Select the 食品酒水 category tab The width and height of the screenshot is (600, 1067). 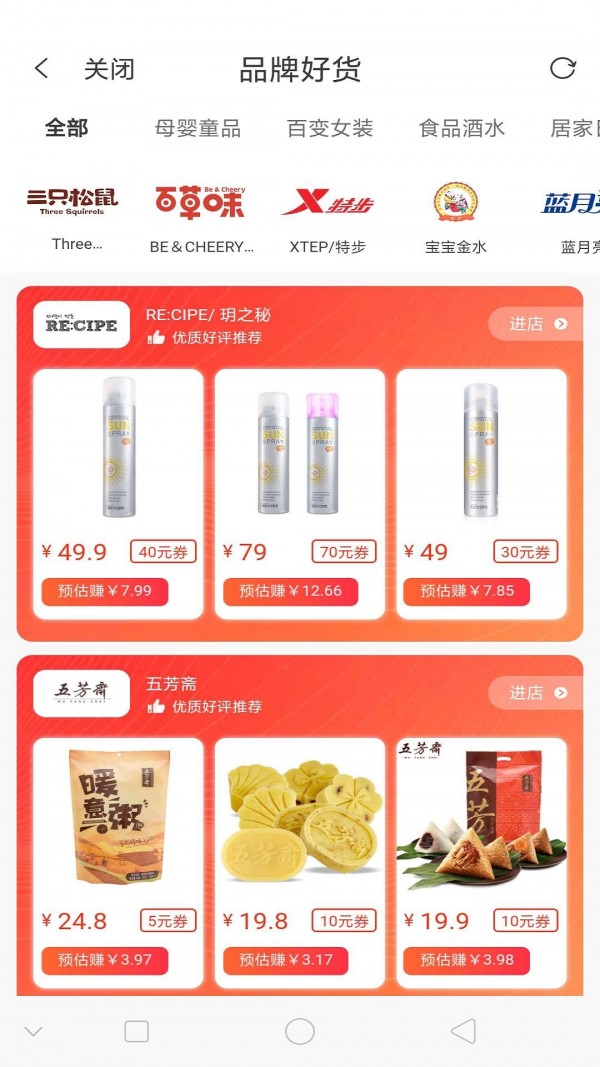click(x=462, y=128)
